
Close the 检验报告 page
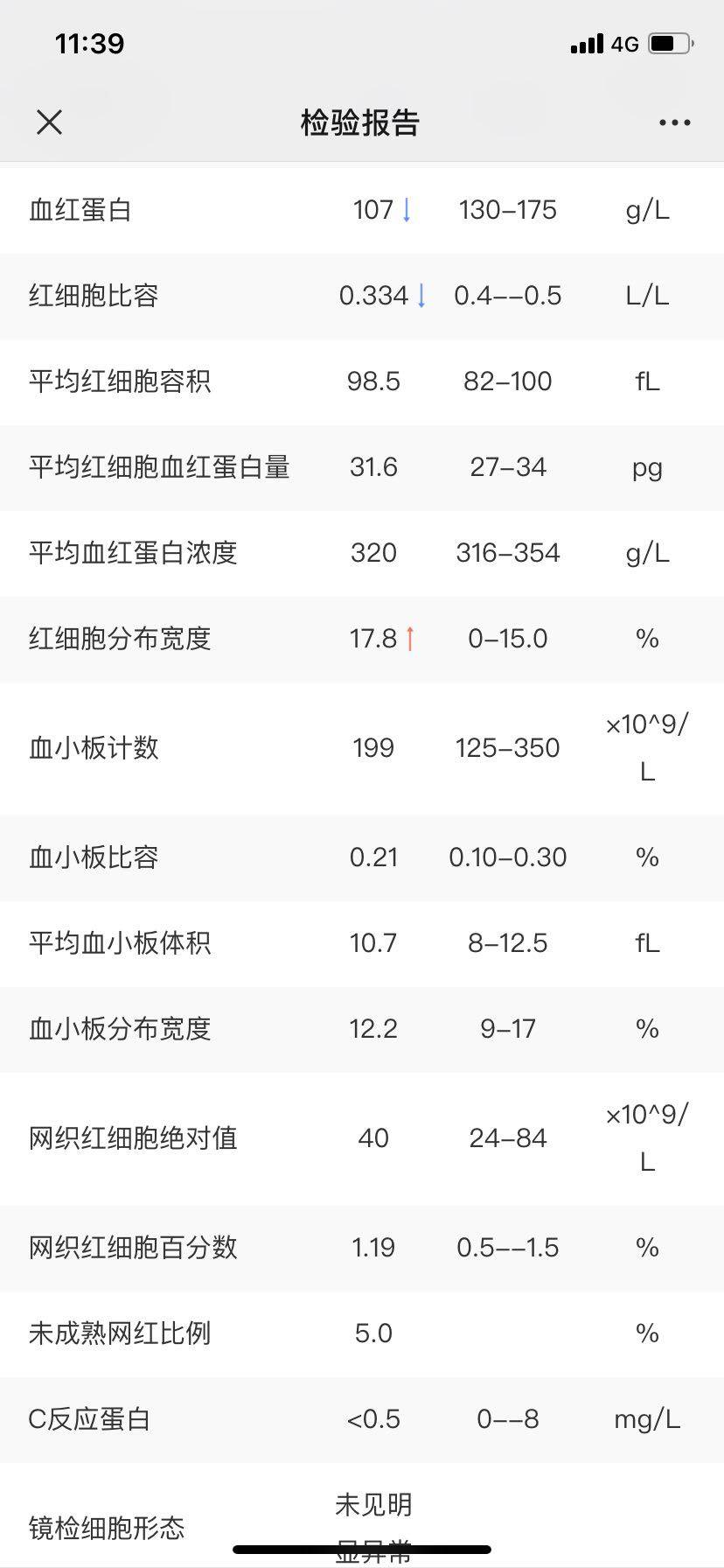point(50,122)
